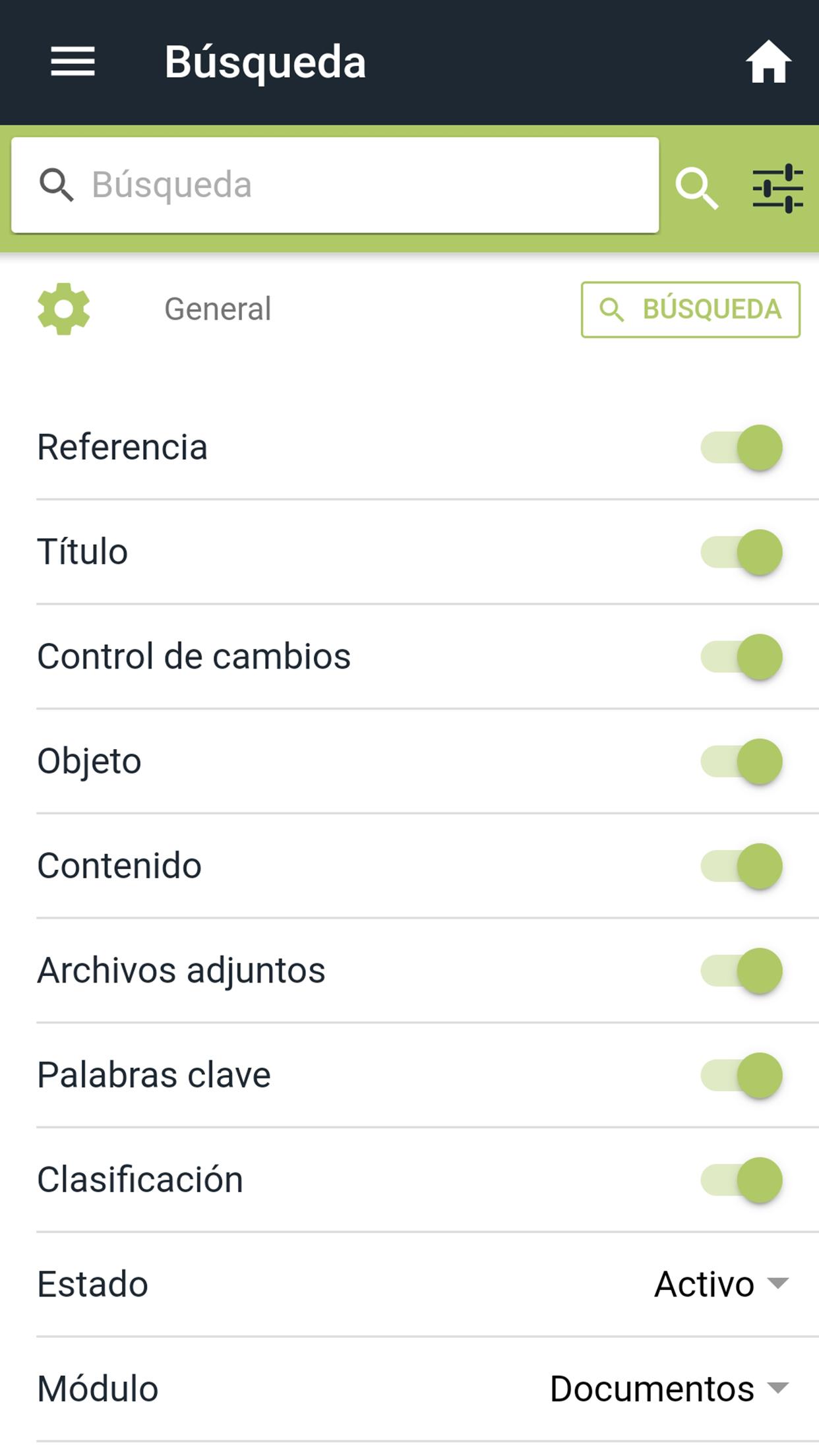Open General settings gear icon
Viewport: 819px width, 1456px height.
click(x=64, y=309)
